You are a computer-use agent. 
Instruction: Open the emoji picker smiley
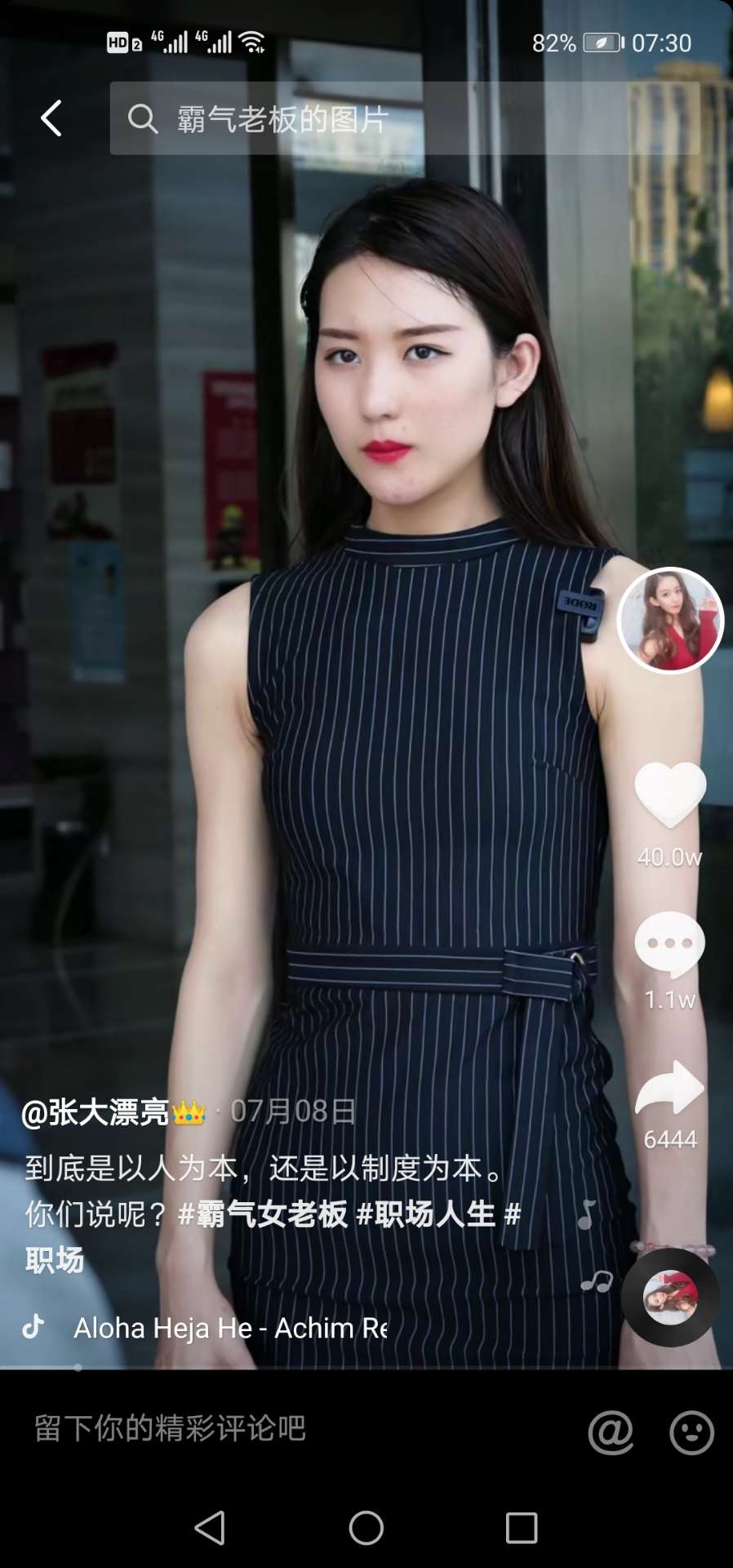tap(691, 1432)
